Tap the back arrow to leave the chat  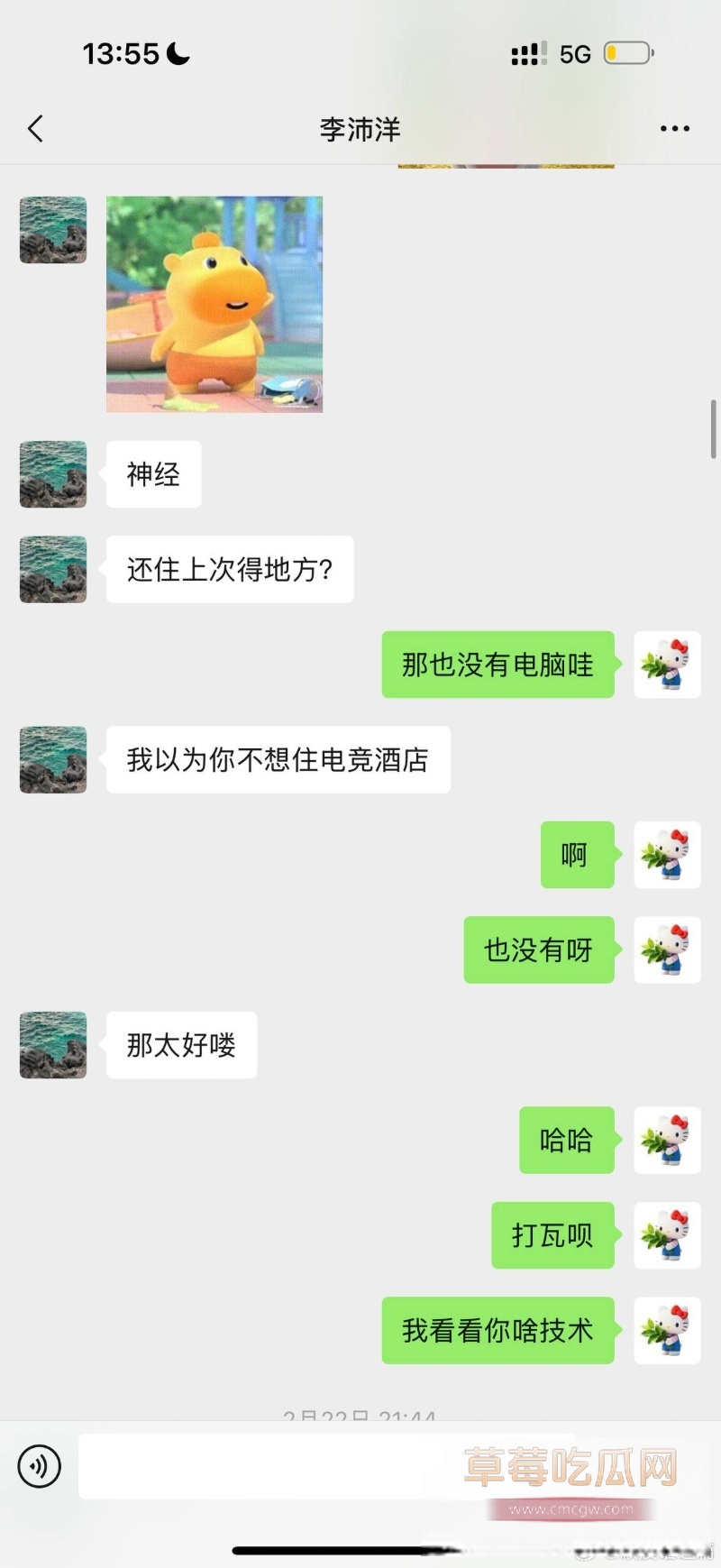pyautogui.click(x=34, y=129)
